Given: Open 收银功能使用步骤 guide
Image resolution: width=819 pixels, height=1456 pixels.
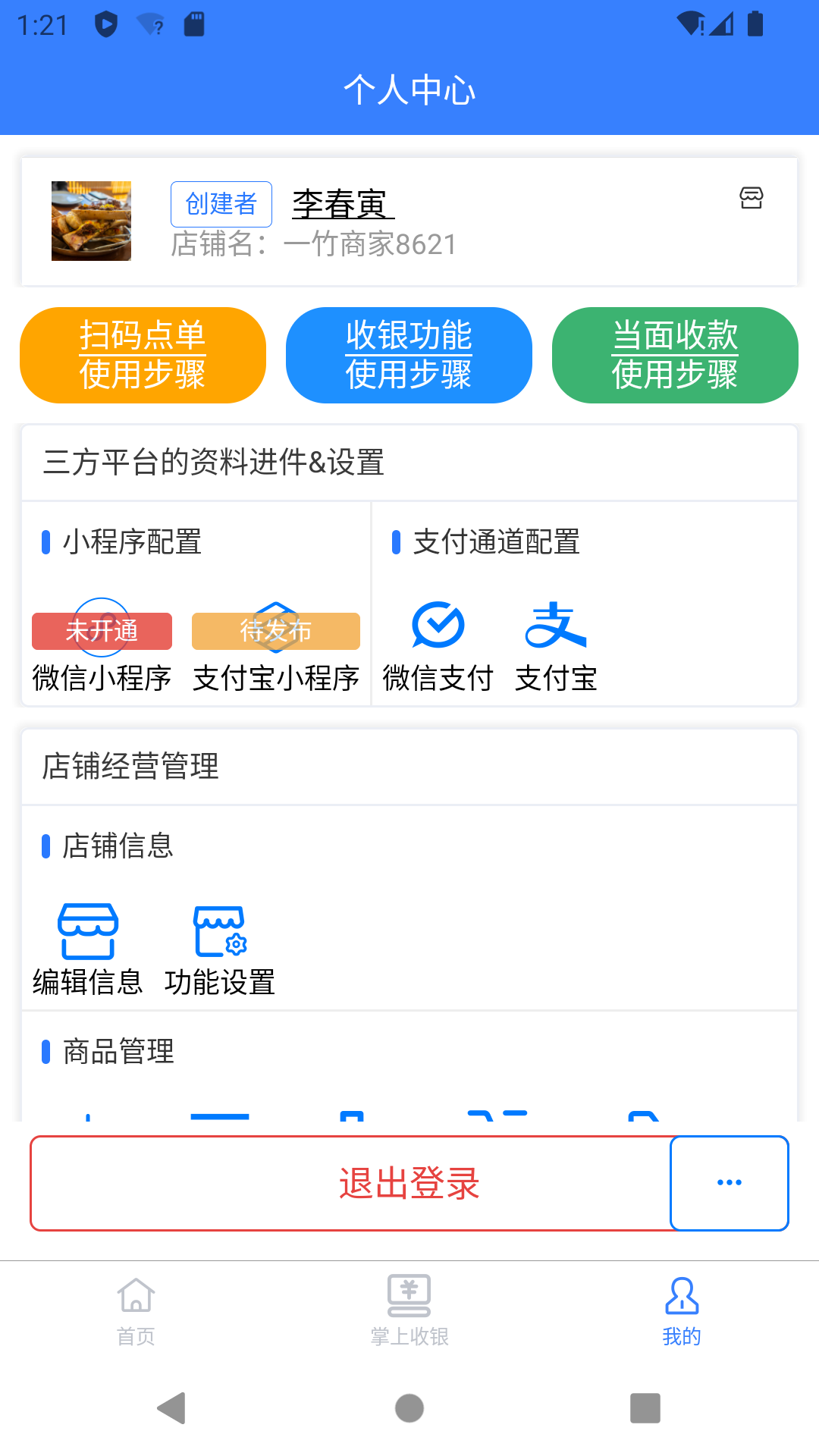Looking at the screenshot, I should pos(409,354).
